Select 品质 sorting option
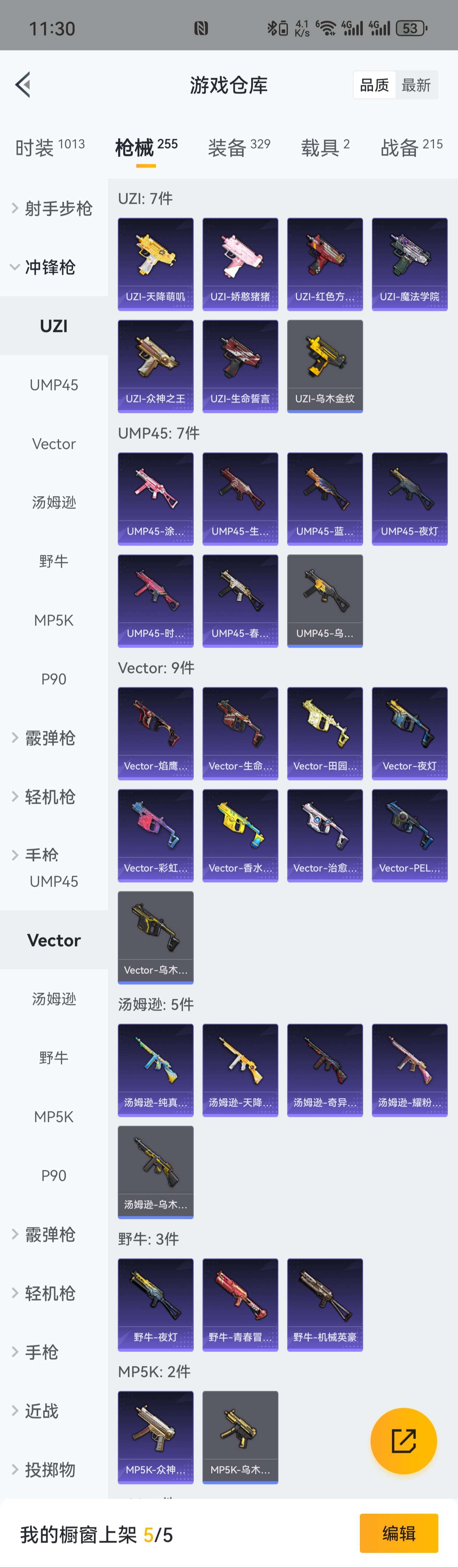 [374, 85]
